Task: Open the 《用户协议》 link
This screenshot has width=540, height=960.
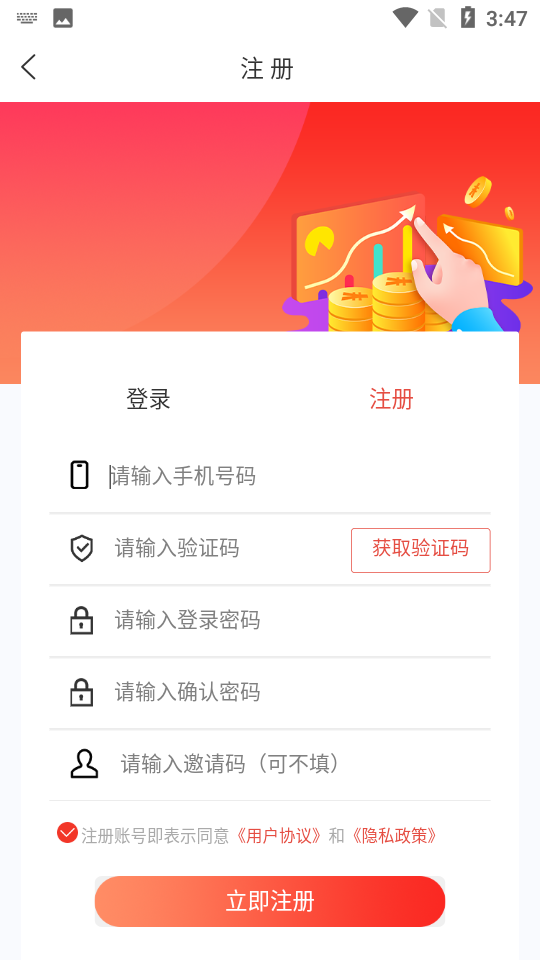Action: coord(279,836)
